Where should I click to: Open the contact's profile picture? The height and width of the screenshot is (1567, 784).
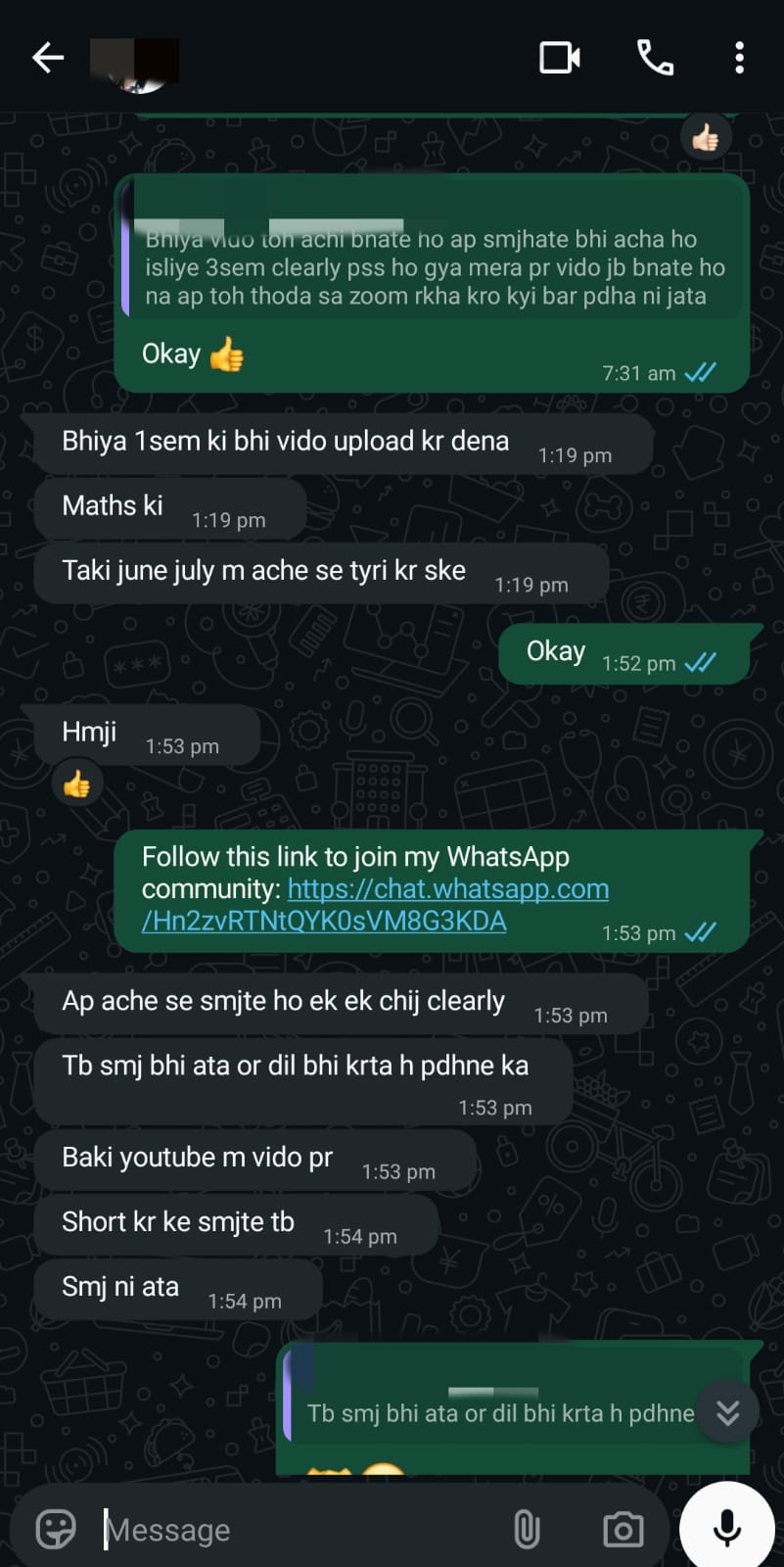point(135,64)
